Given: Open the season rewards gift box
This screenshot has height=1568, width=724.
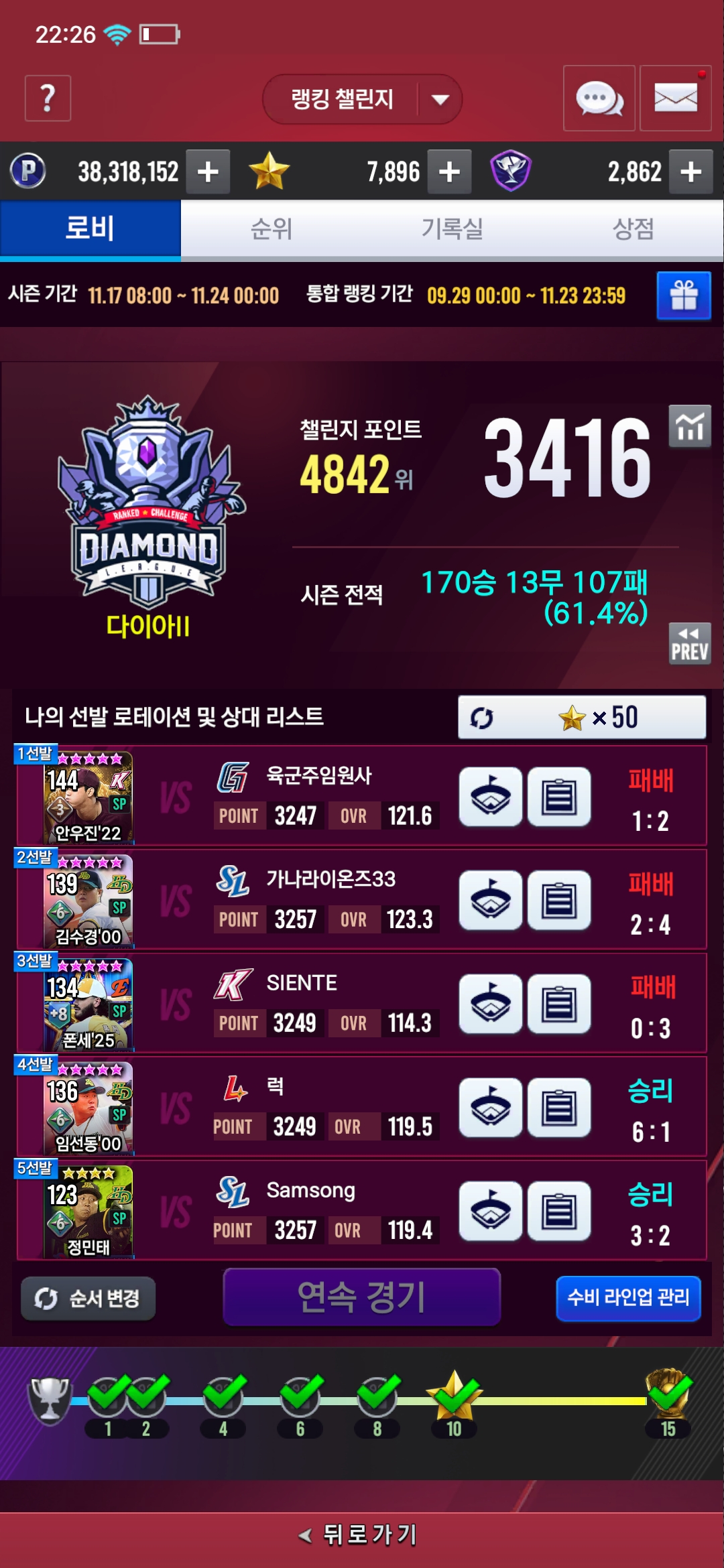Looking at the screenshot, I should [x=683, y=296].
